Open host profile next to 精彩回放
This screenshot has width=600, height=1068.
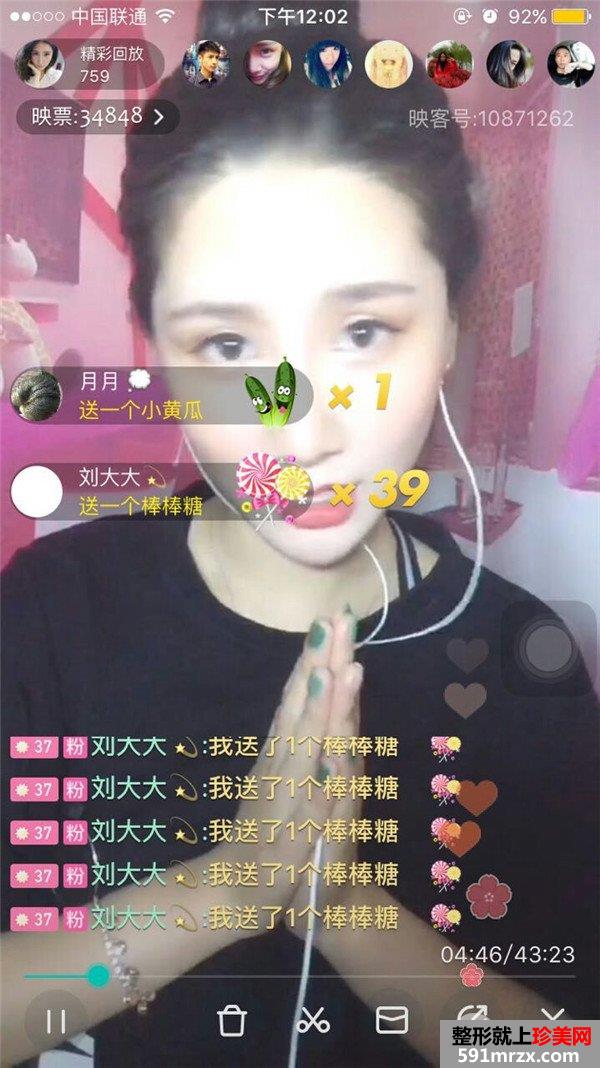(x=41, y=64)
